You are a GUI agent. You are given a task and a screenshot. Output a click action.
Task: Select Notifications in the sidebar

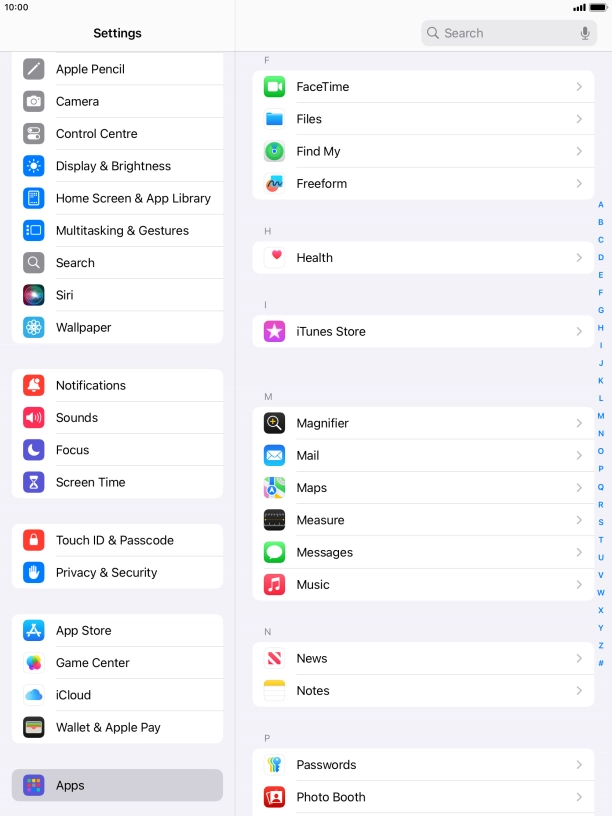(117, 385)
